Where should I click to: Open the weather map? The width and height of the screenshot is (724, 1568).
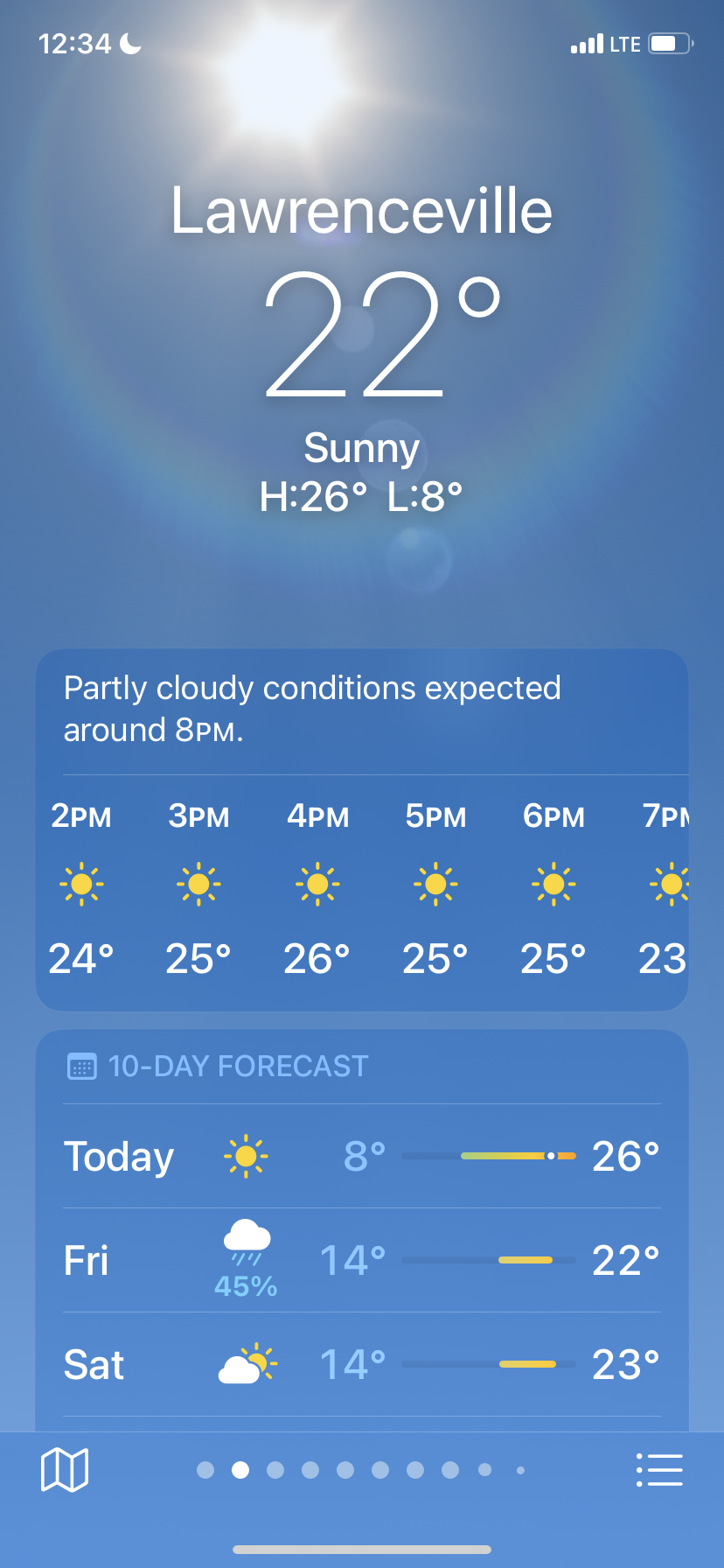(x=65, y=1470)
